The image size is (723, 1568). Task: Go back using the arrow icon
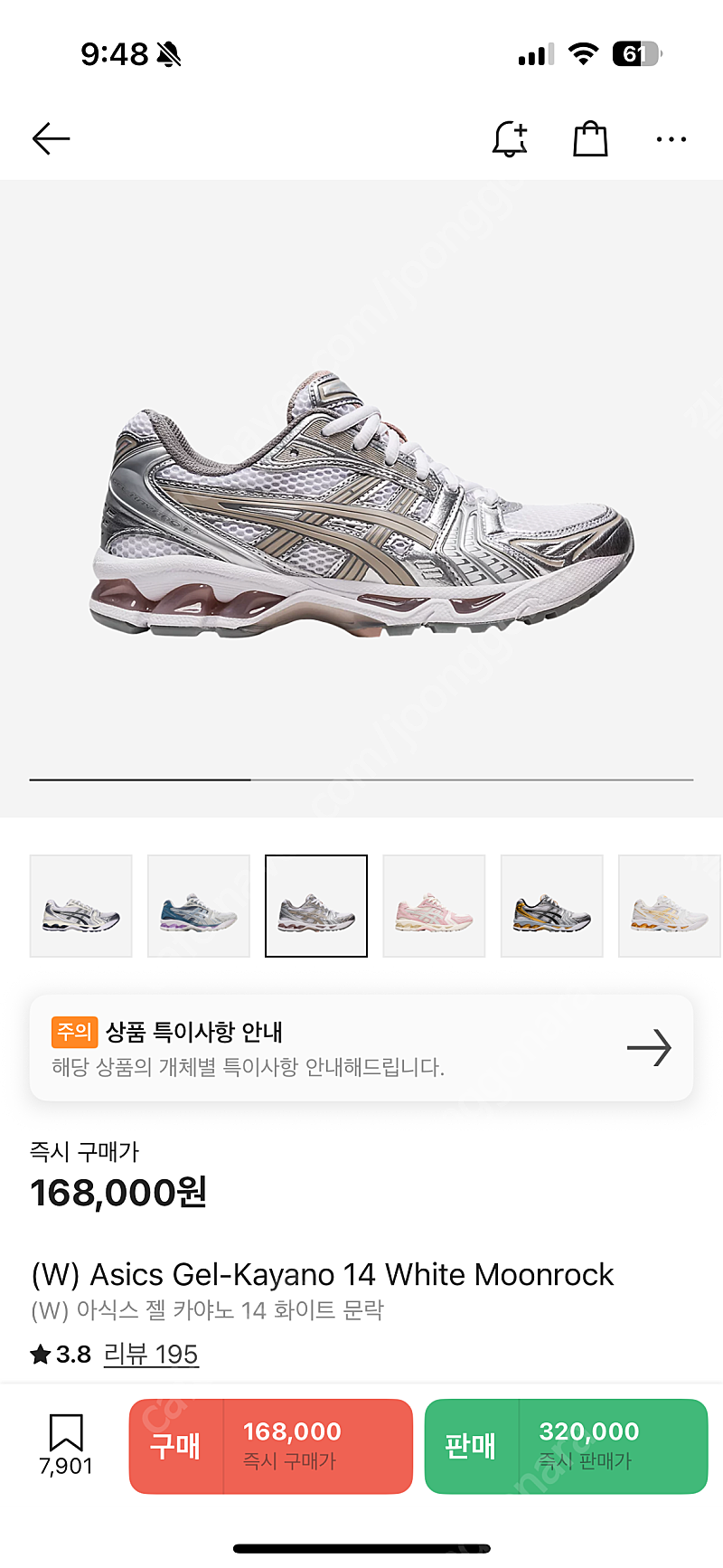pyautogui.click(x=51, y=138)
